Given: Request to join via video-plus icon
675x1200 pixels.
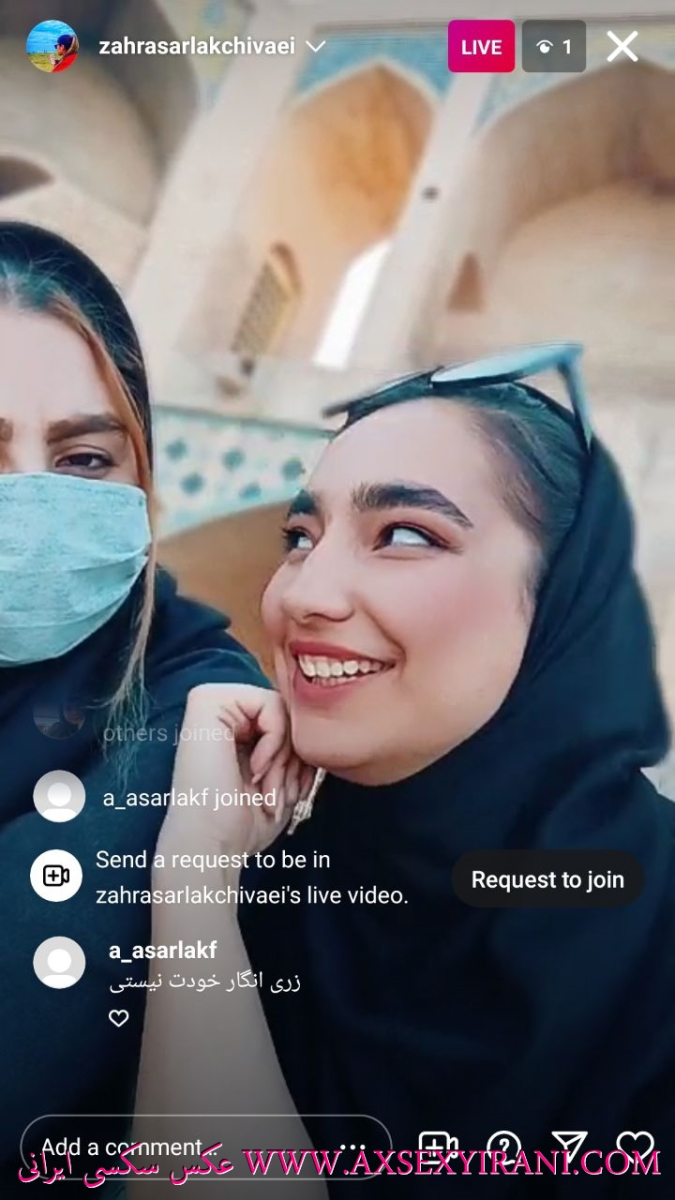Looking at the screenshot, I should pyautogui.click(x=437, y=1148).
